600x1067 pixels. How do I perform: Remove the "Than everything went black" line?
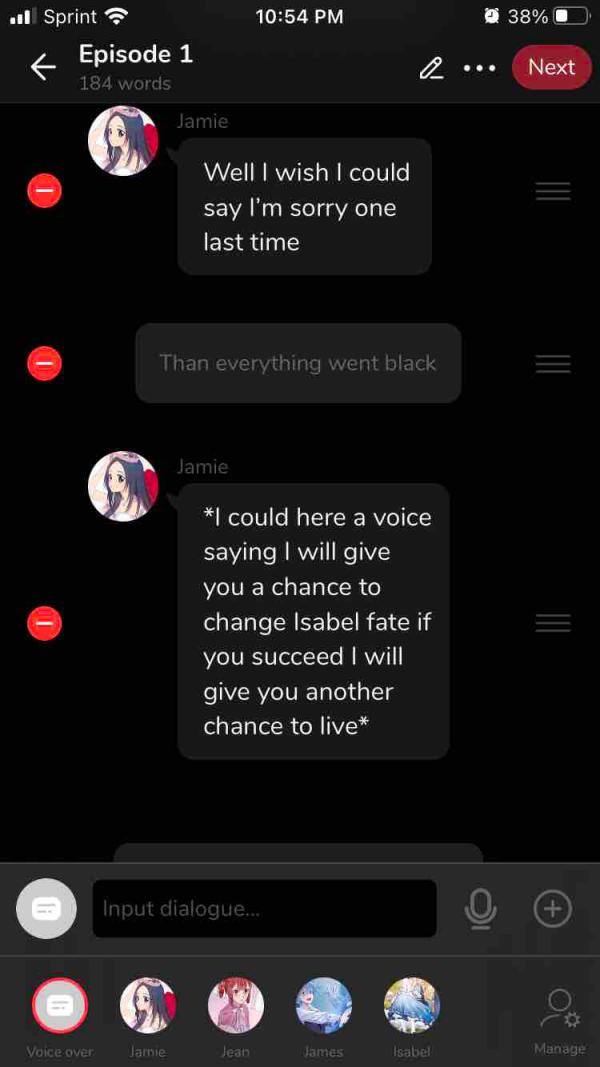(x=44, y=363)
